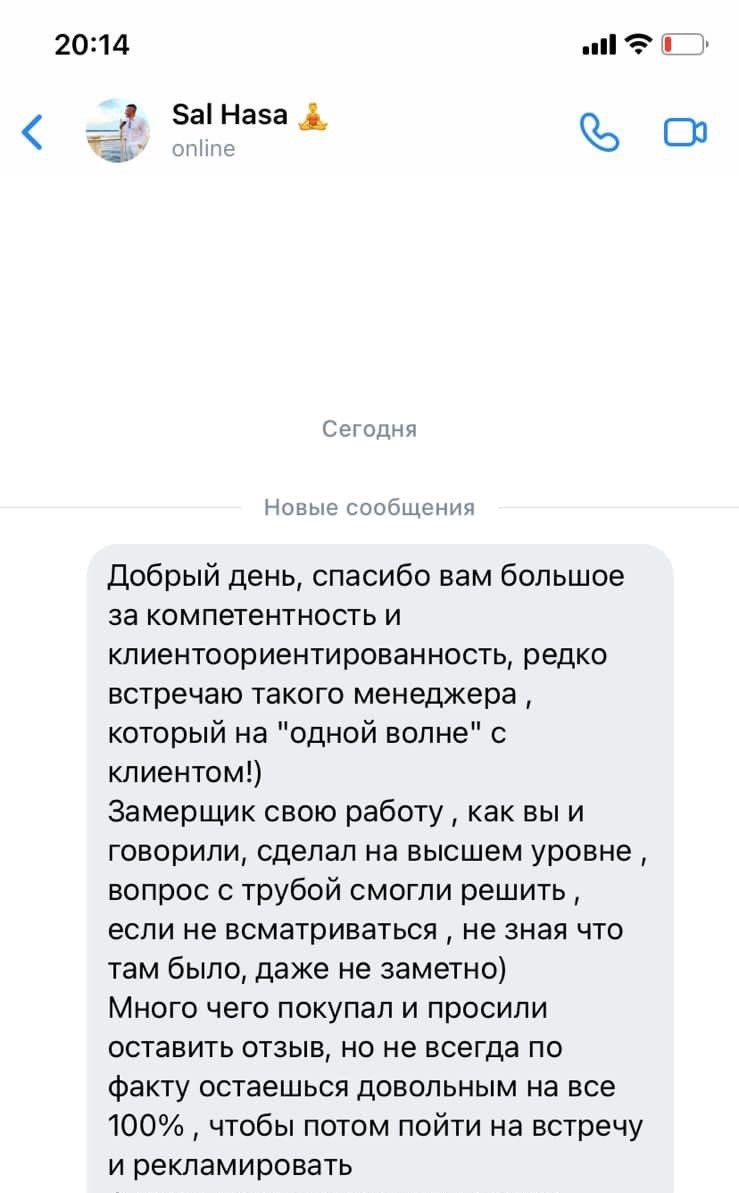Go back to the chat list
The height and width of the screenshot is (1193, 739).
[x=33, y=131]
